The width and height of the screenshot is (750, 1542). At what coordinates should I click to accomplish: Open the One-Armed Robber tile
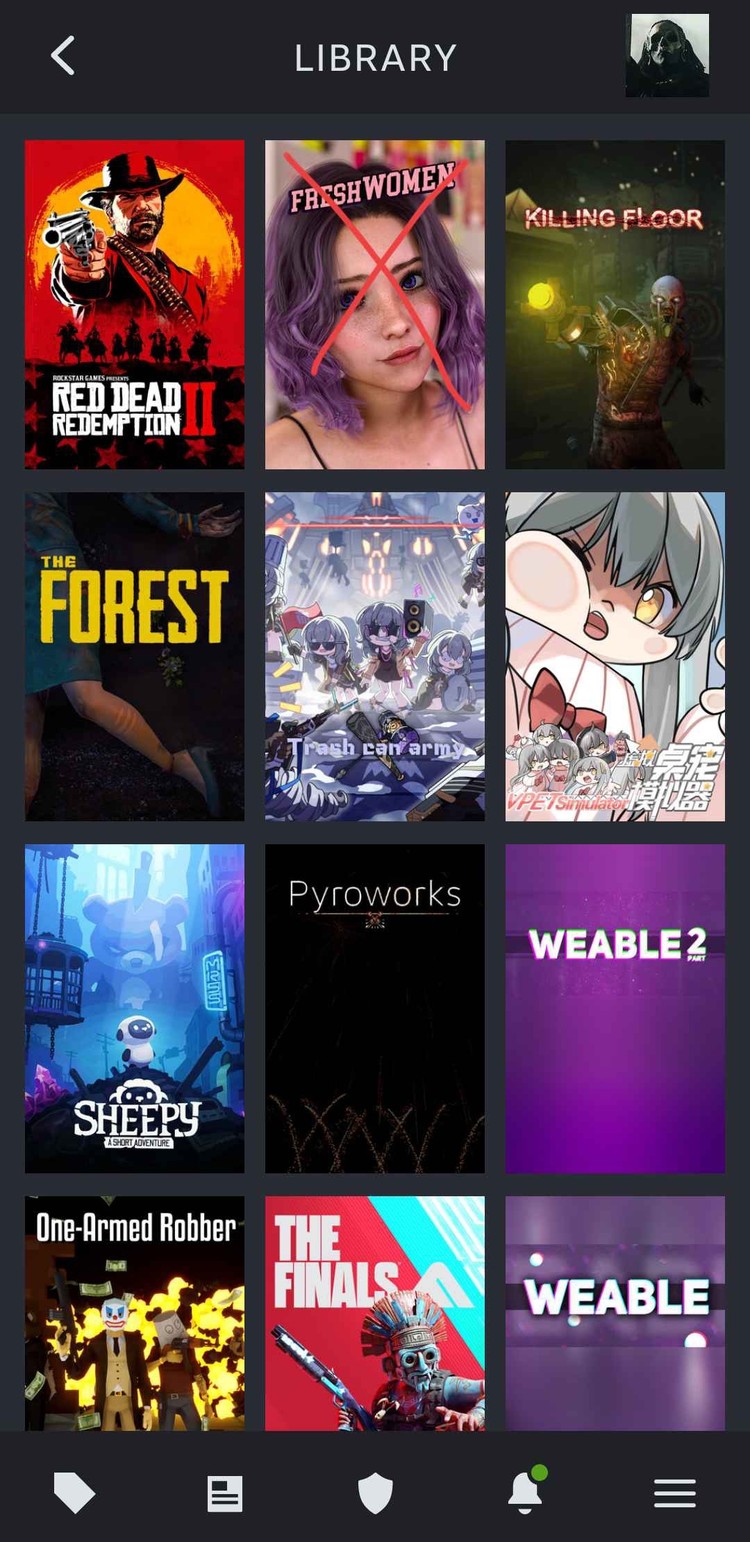(134, 1312)
